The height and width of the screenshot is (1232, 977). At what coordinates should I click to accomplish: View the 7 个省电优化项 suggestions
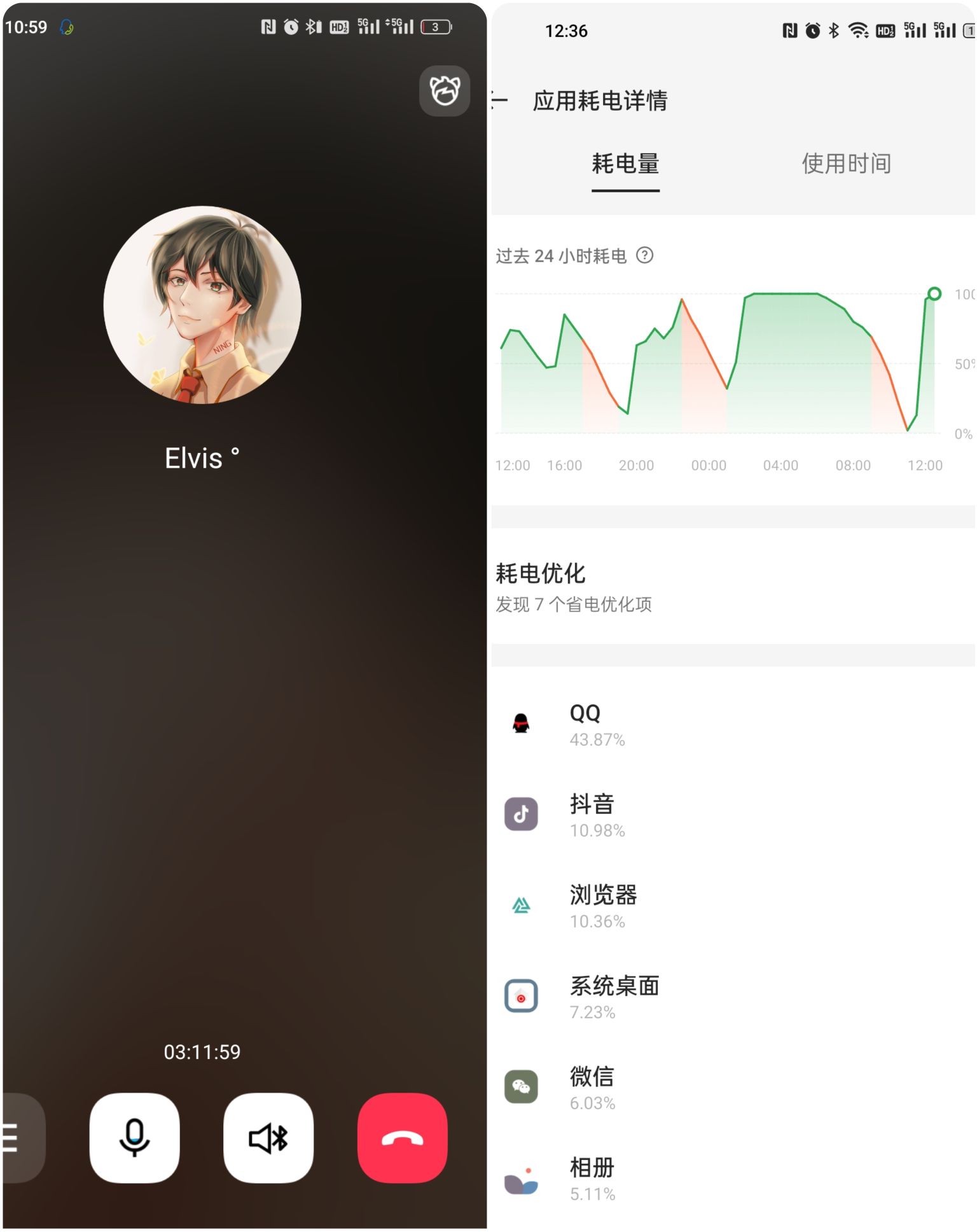(574, 604)
